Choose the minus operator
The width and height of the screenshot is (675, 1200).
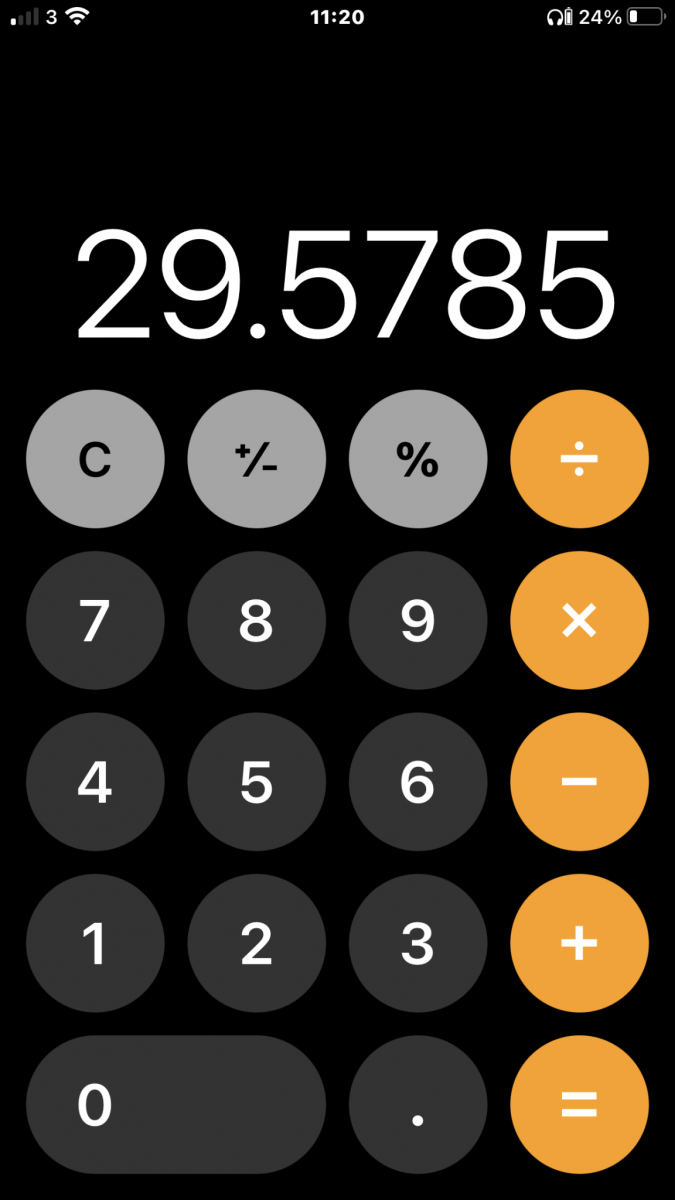click(579, 782)
